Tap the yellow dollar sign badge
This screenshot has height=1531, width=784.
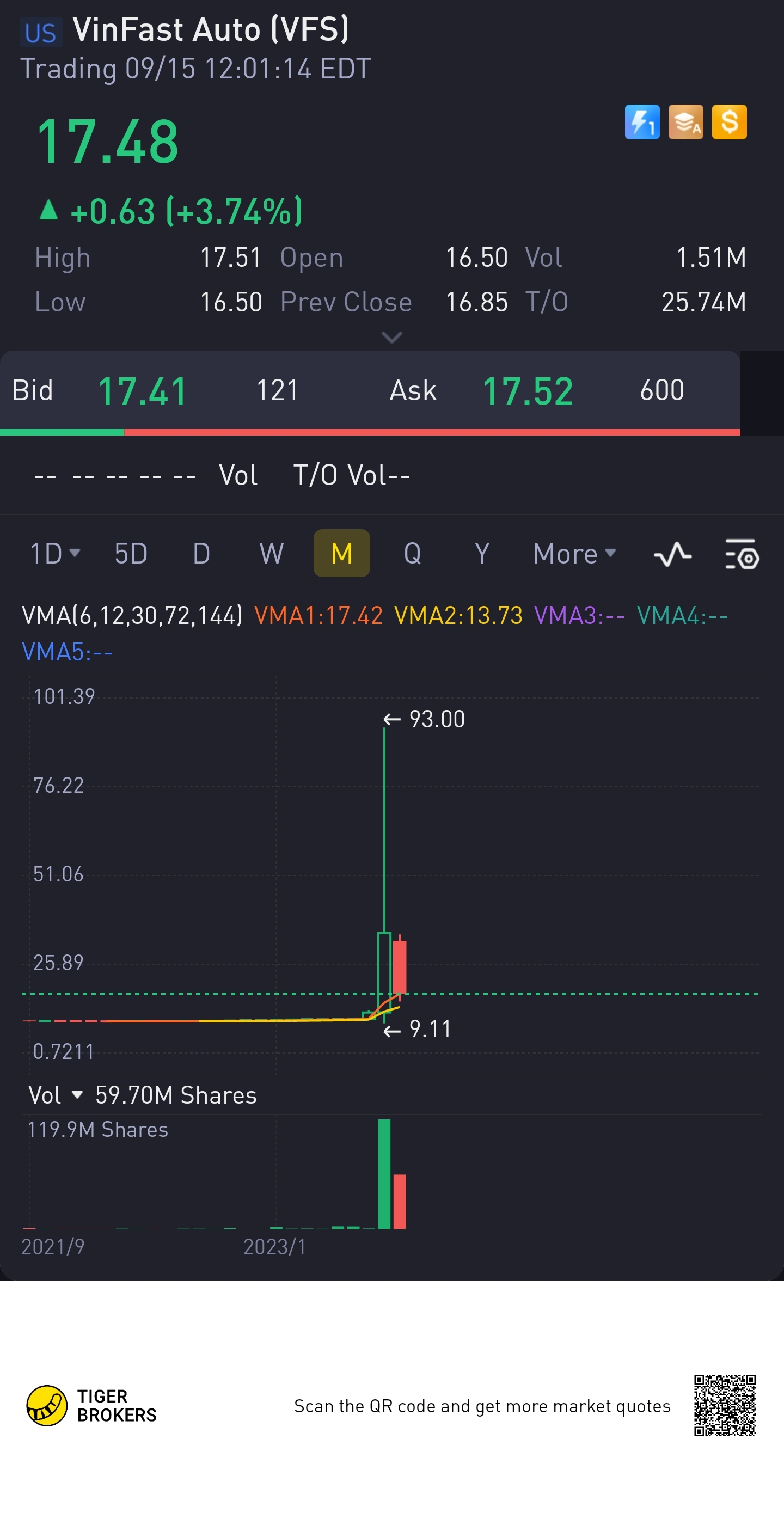(730, 123)
